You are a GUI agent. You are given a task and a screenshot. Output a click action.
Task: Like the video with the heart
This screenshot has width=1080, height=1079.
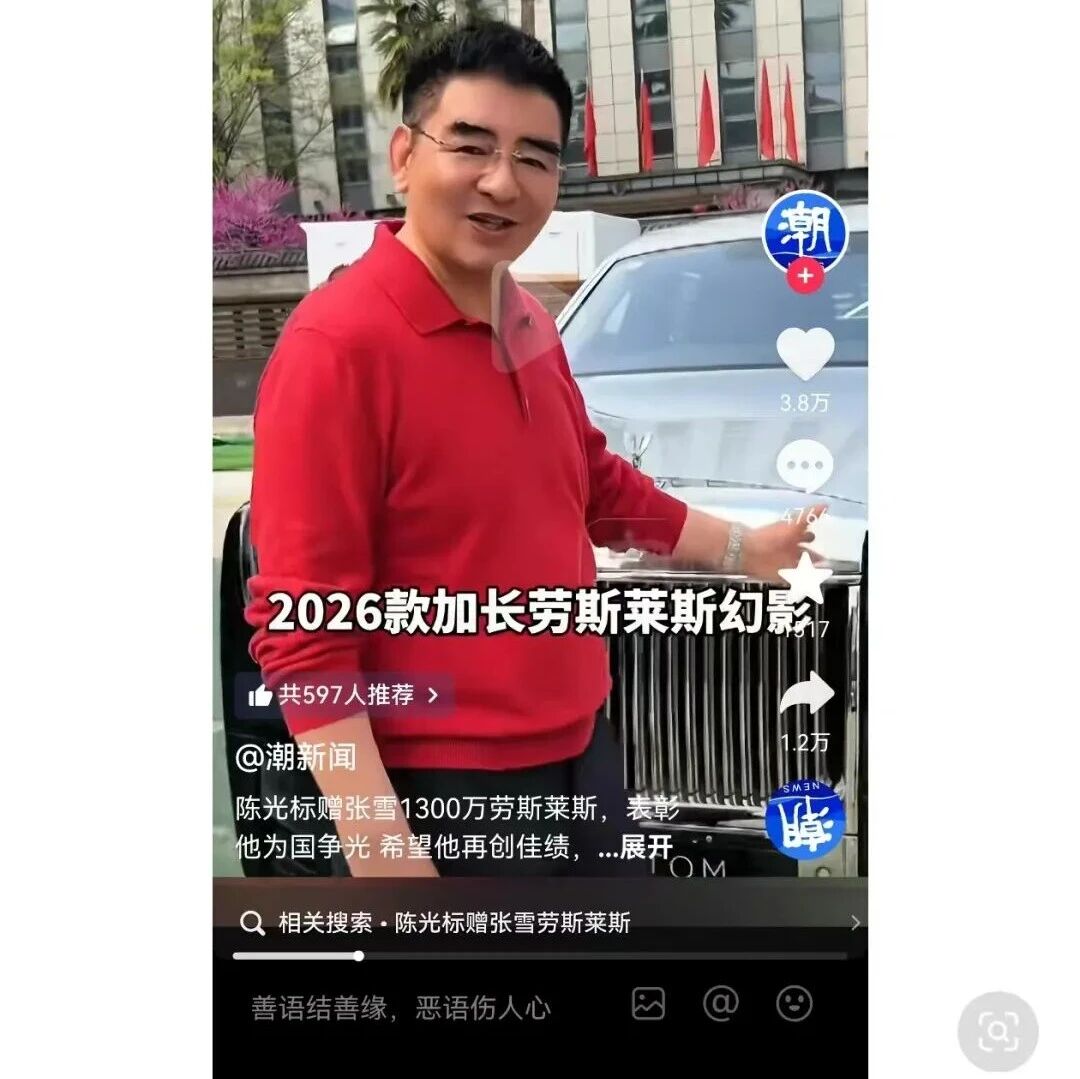click(805, 353)
